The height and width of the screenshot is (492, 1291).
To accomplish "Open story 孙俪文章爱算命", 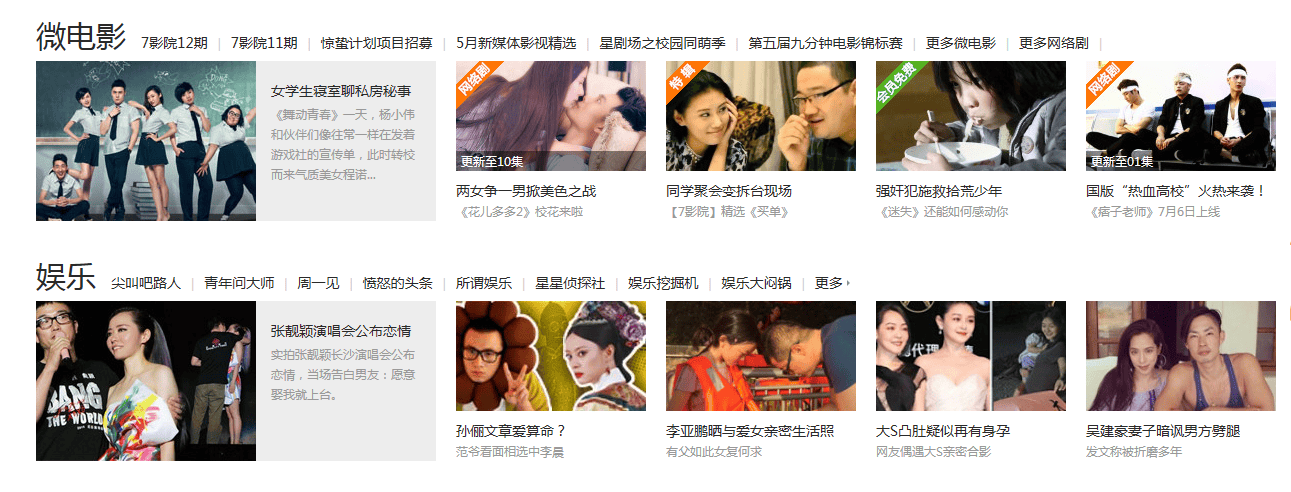I will coord(511,431).
